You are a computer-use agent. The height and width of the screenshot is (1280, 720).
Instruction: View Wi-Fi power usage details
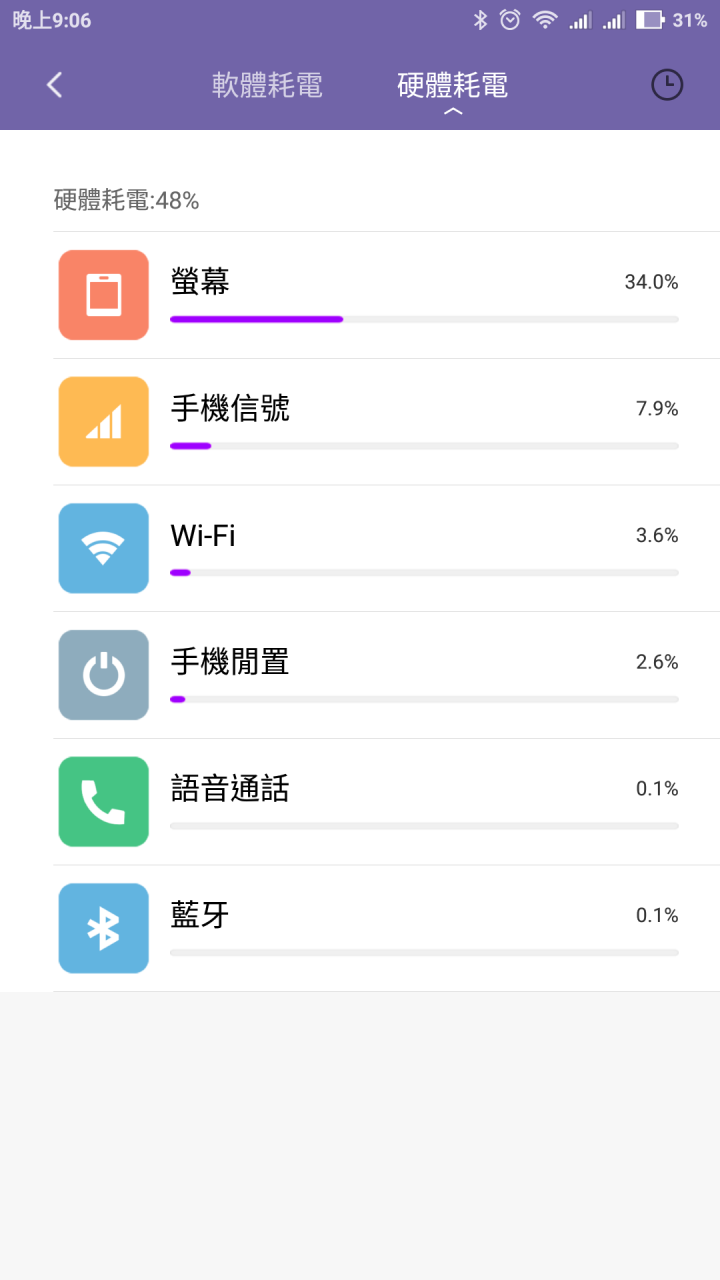(386, 548)
